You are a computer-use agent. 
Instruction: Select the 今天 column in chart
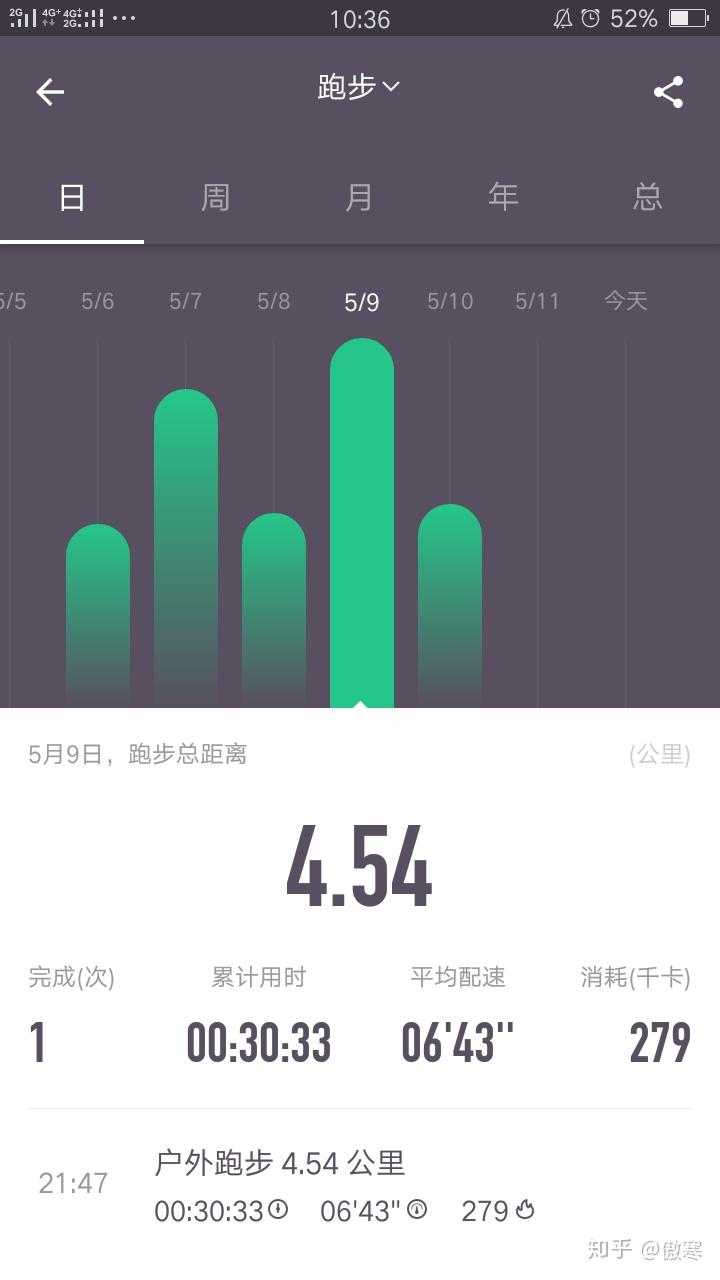(x=626, y=500)
